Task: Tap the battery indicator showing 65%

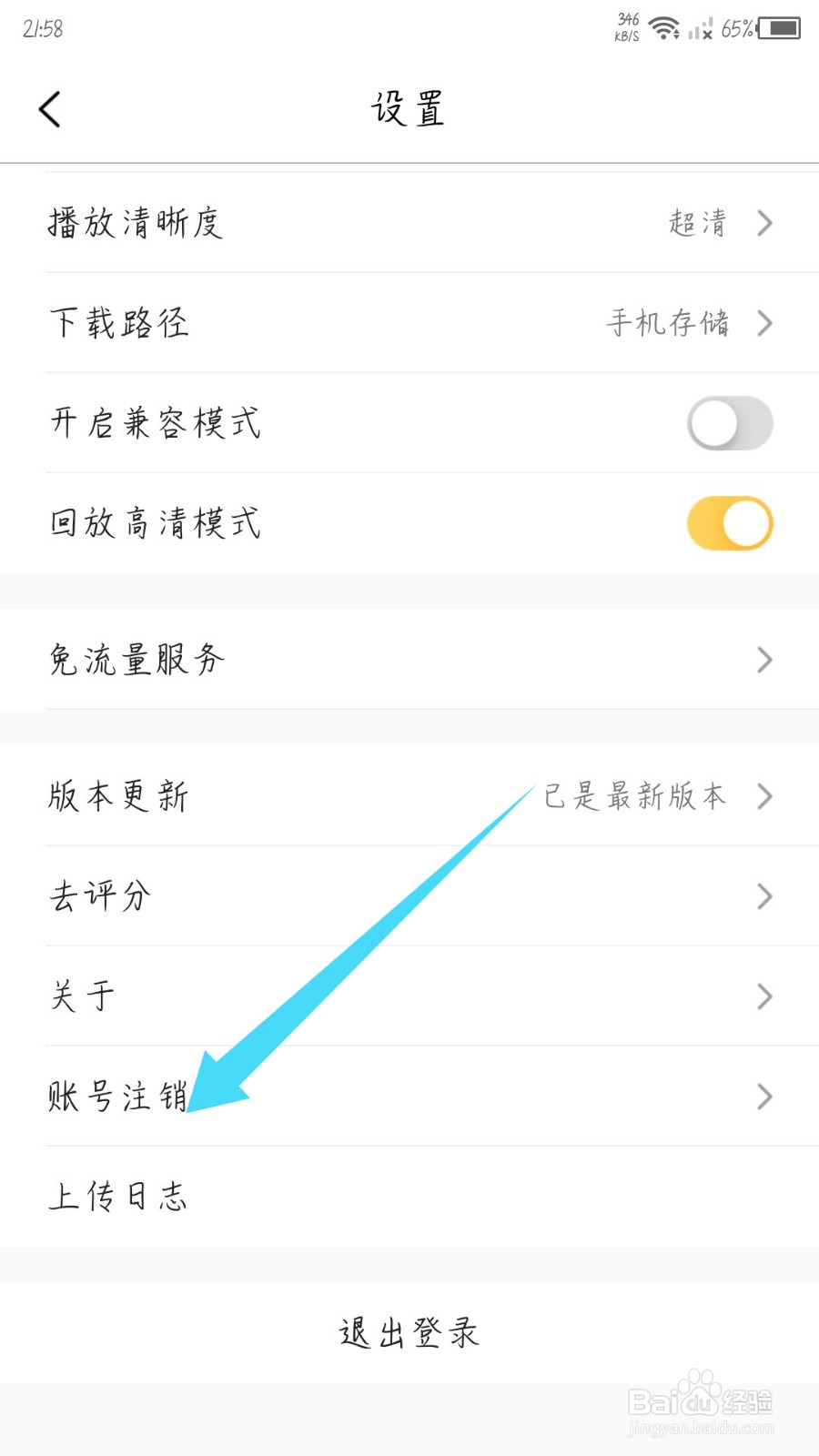Action: pyautogui.click(x=779, y=27)
